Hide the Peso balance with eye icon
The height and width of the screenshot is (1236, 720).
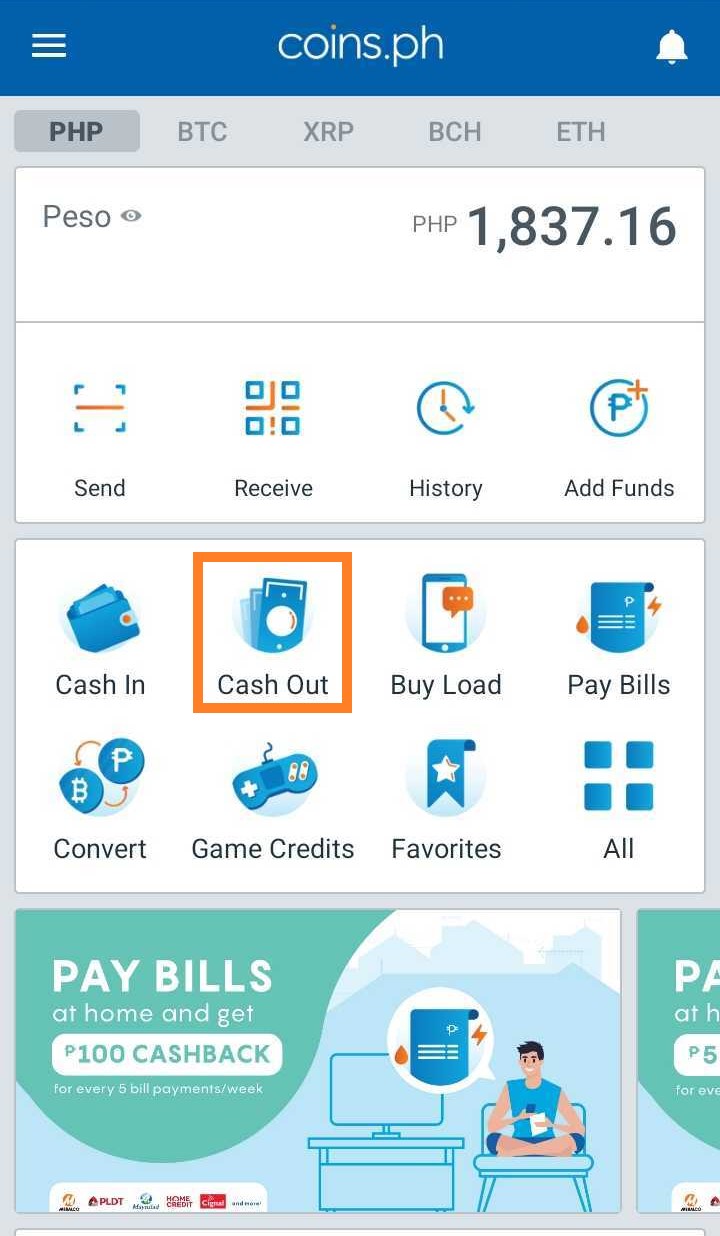(x=131, y=216)
